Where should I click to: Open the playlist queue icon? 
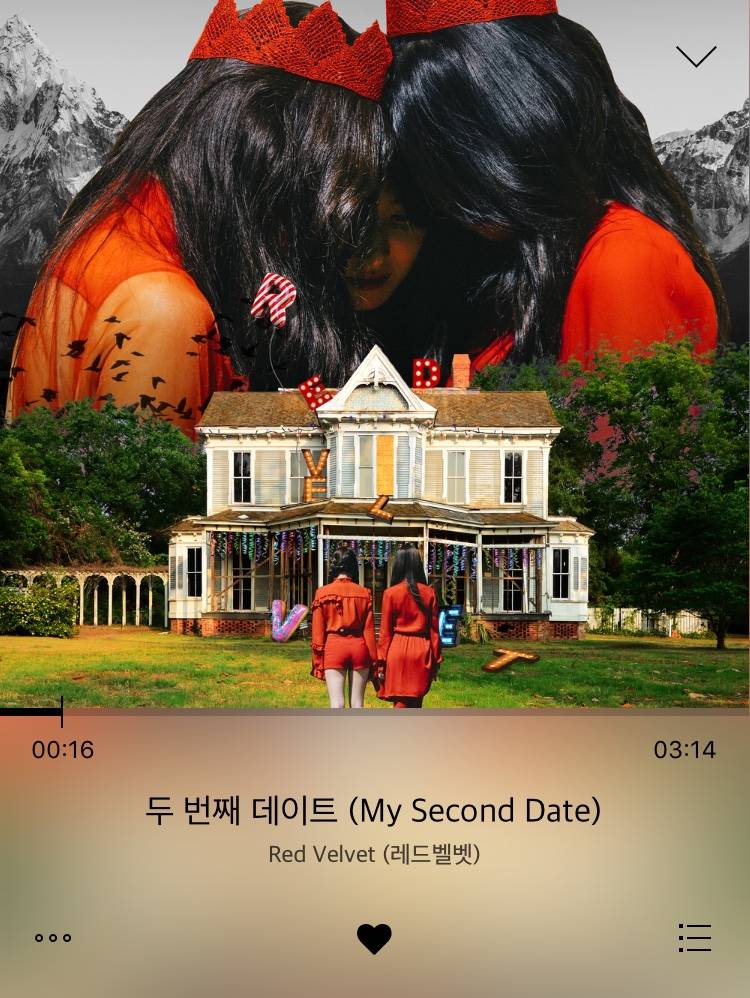(x=695, y=938)
